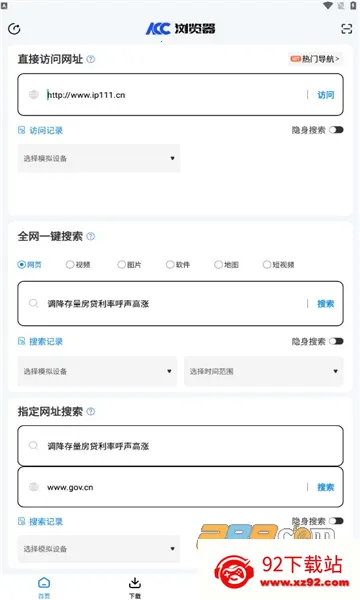Select the 视频 radio option
Image resolution: width=360 pixels, height=600 pixels.
click(x=78, y=264)
